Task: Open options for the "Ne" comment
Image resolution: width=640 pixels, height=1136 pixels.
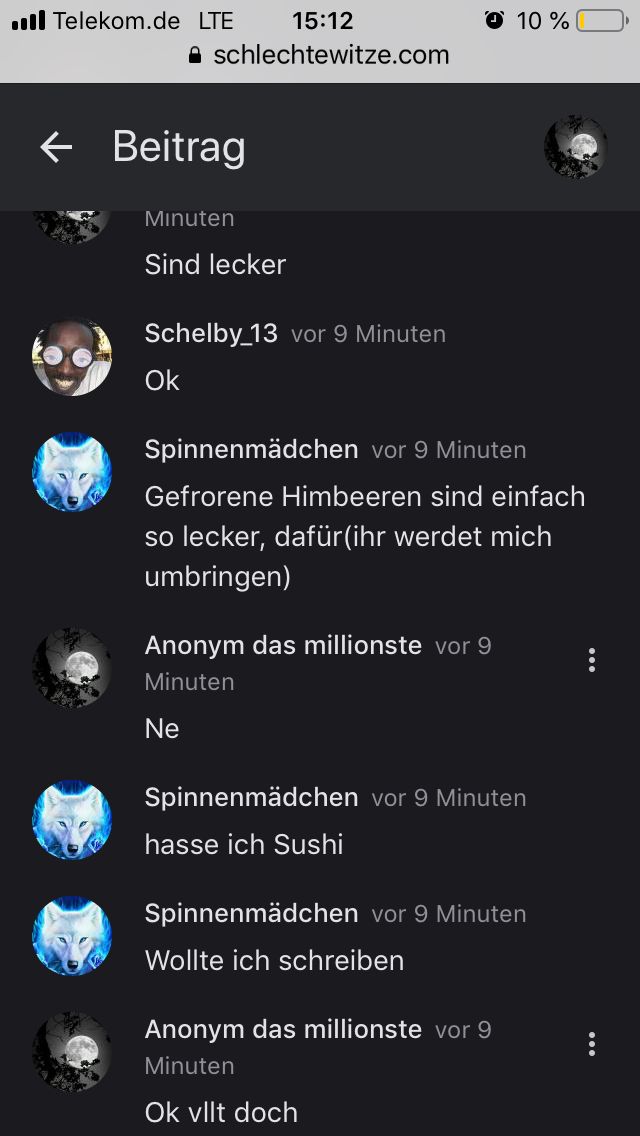Action: (592, 660)
